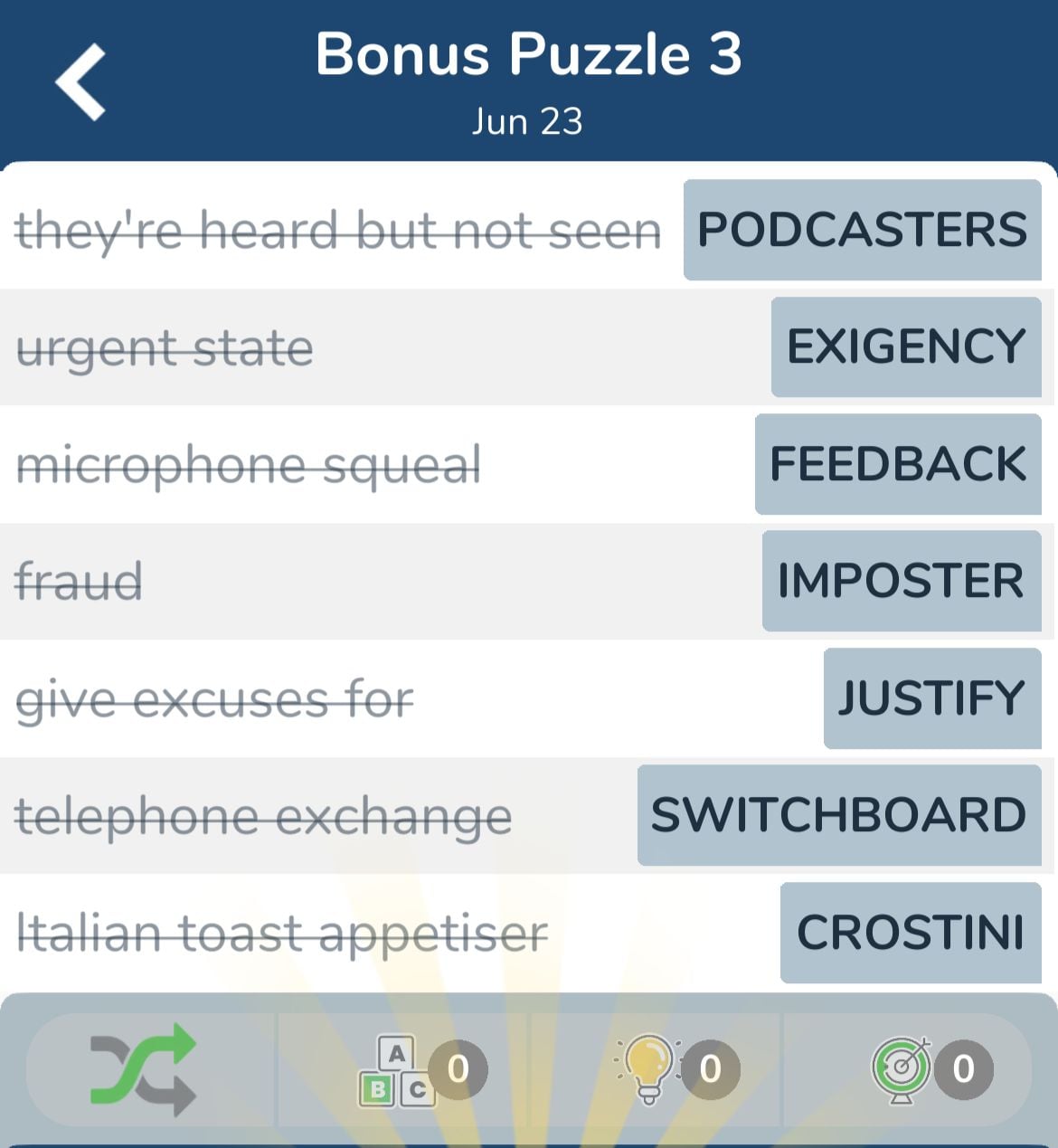Tap the IMPOSTER answer tile
The image size is (1058, 1148).
[902, 581]
